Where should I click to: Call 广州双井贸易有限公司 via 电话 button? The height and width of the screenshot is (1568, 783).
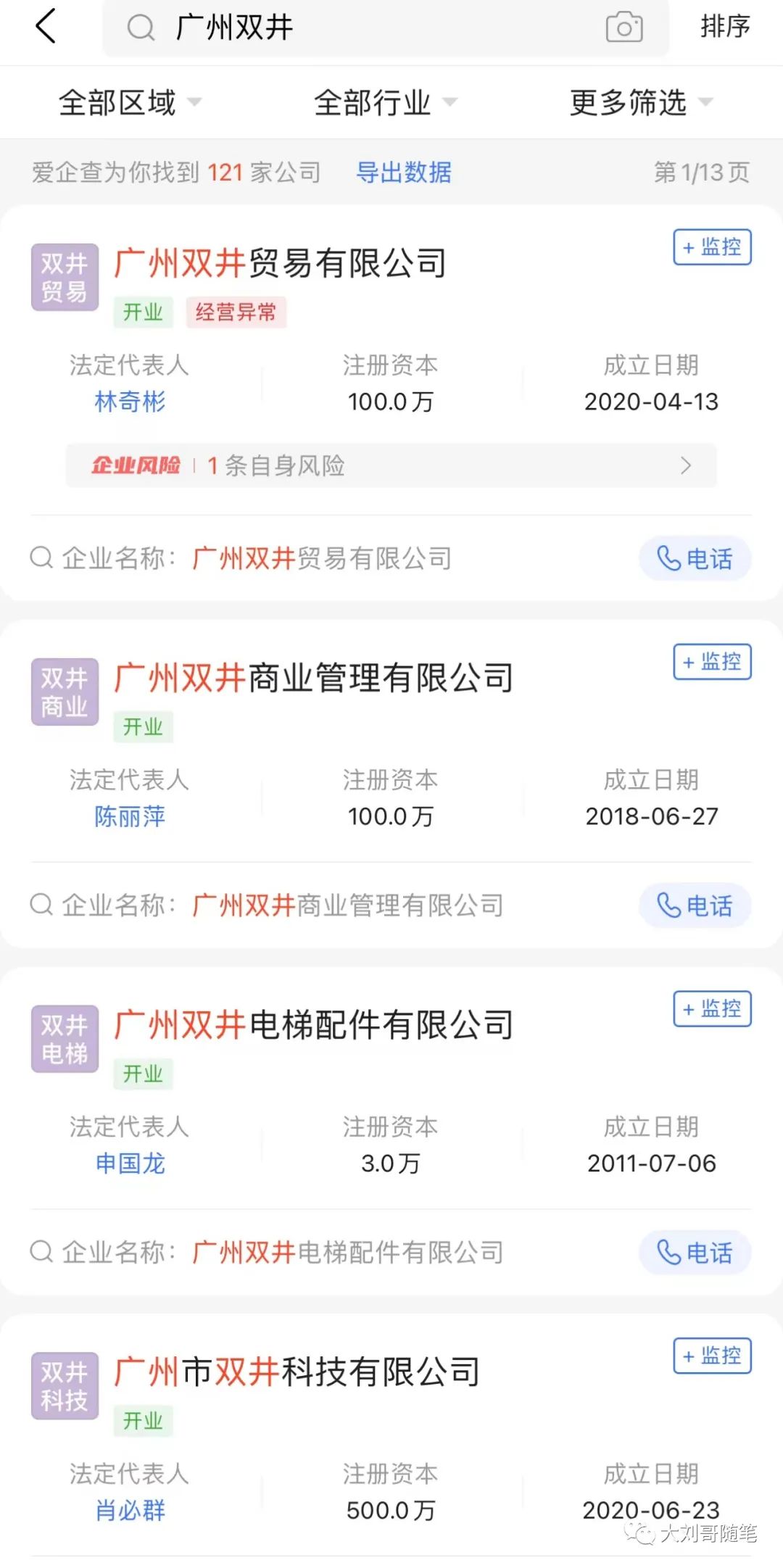pos(694,559)
